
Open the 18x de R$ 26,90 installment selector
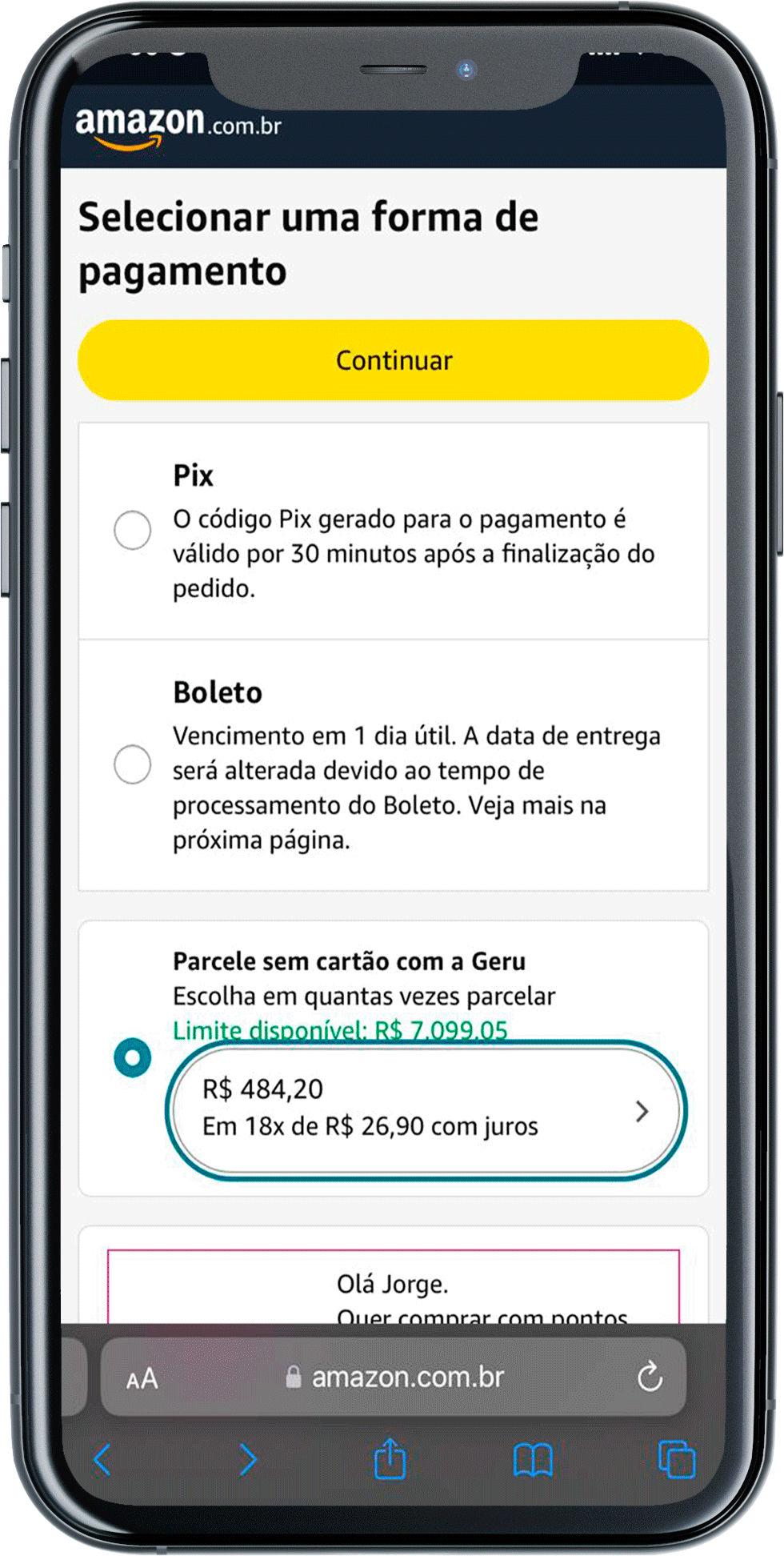coord(426,1110)
